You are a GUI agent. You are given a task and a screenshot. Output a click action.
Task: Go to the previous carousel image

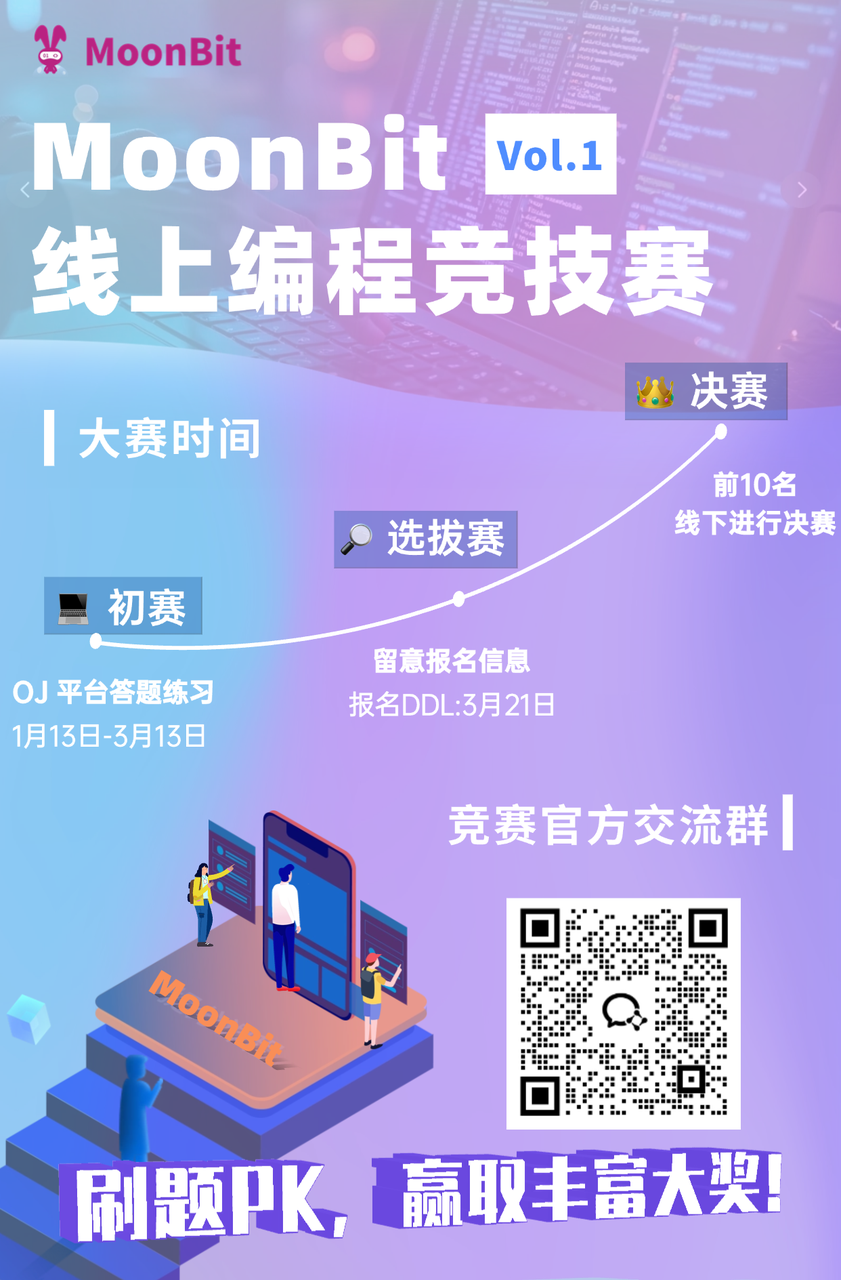[x=25, y=190]
